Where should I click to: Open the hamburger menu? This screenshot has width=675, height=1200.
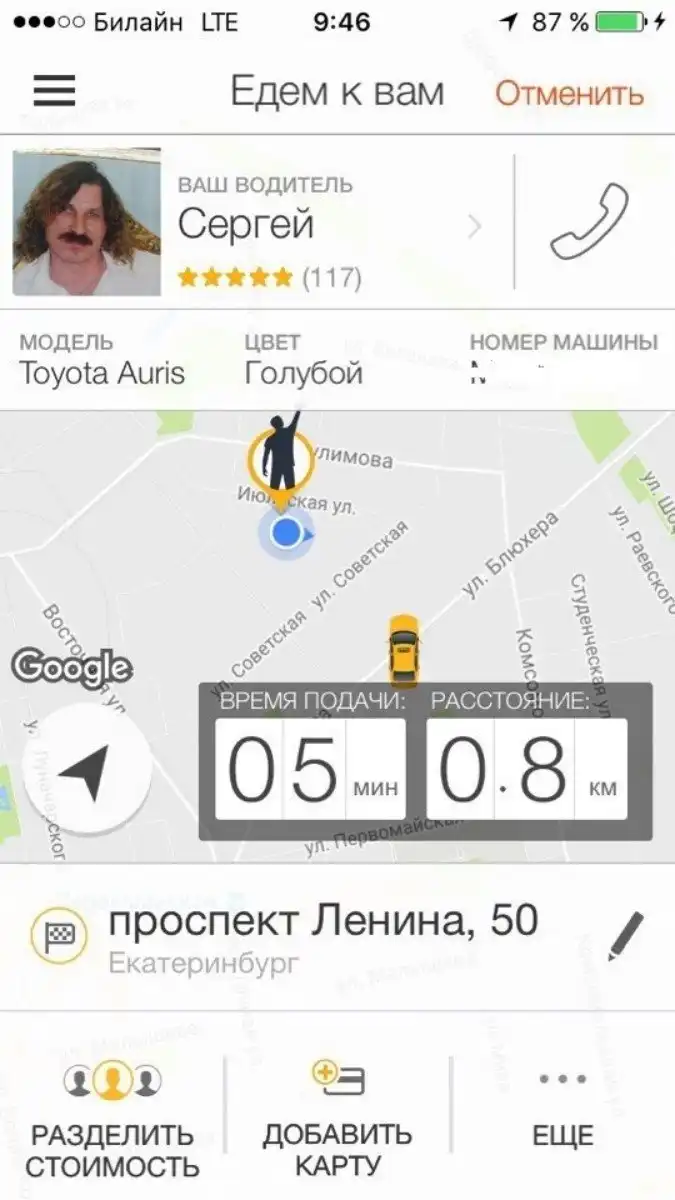tap(55, 91)
